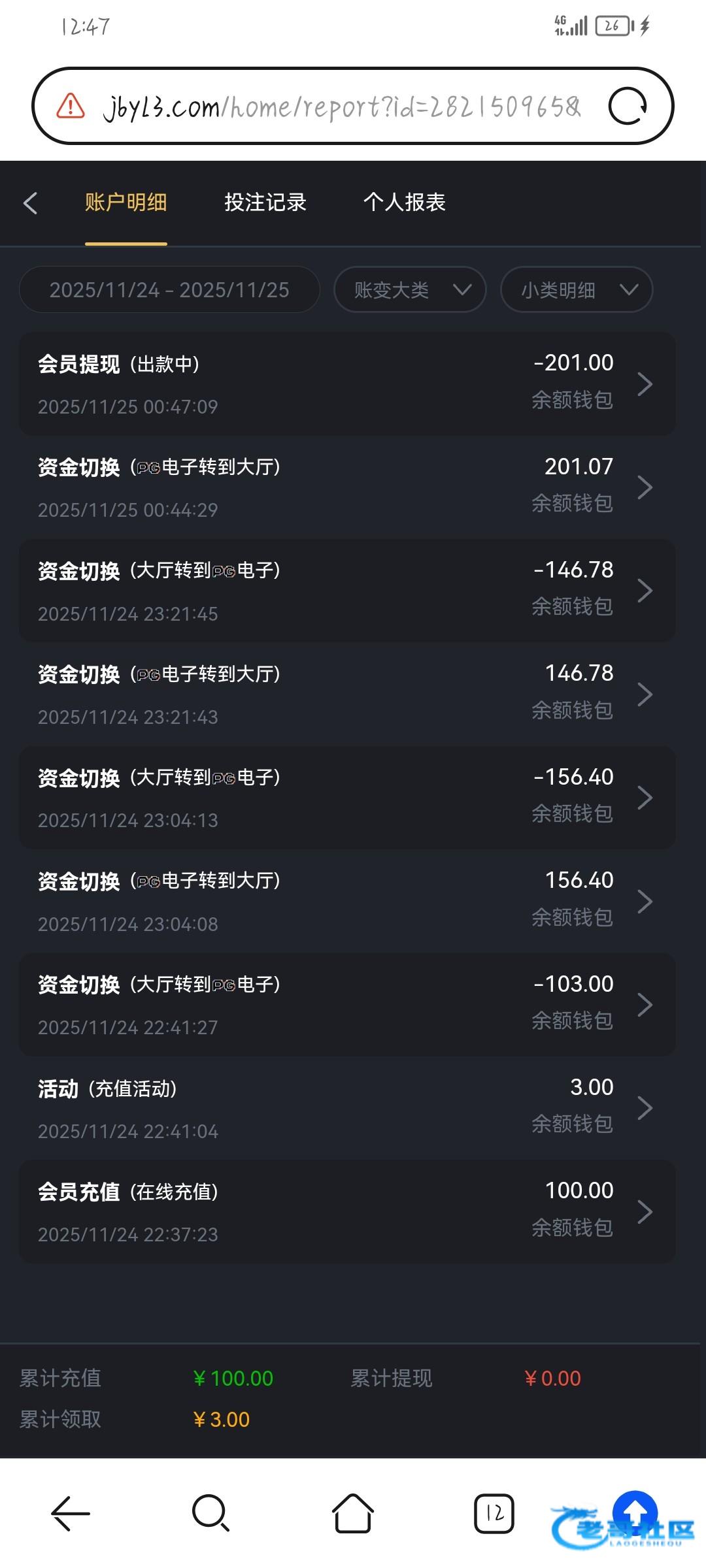The image size is (706, 1568).
Task: Open the 201.07 fund transfer record
Action: point(346,487)
